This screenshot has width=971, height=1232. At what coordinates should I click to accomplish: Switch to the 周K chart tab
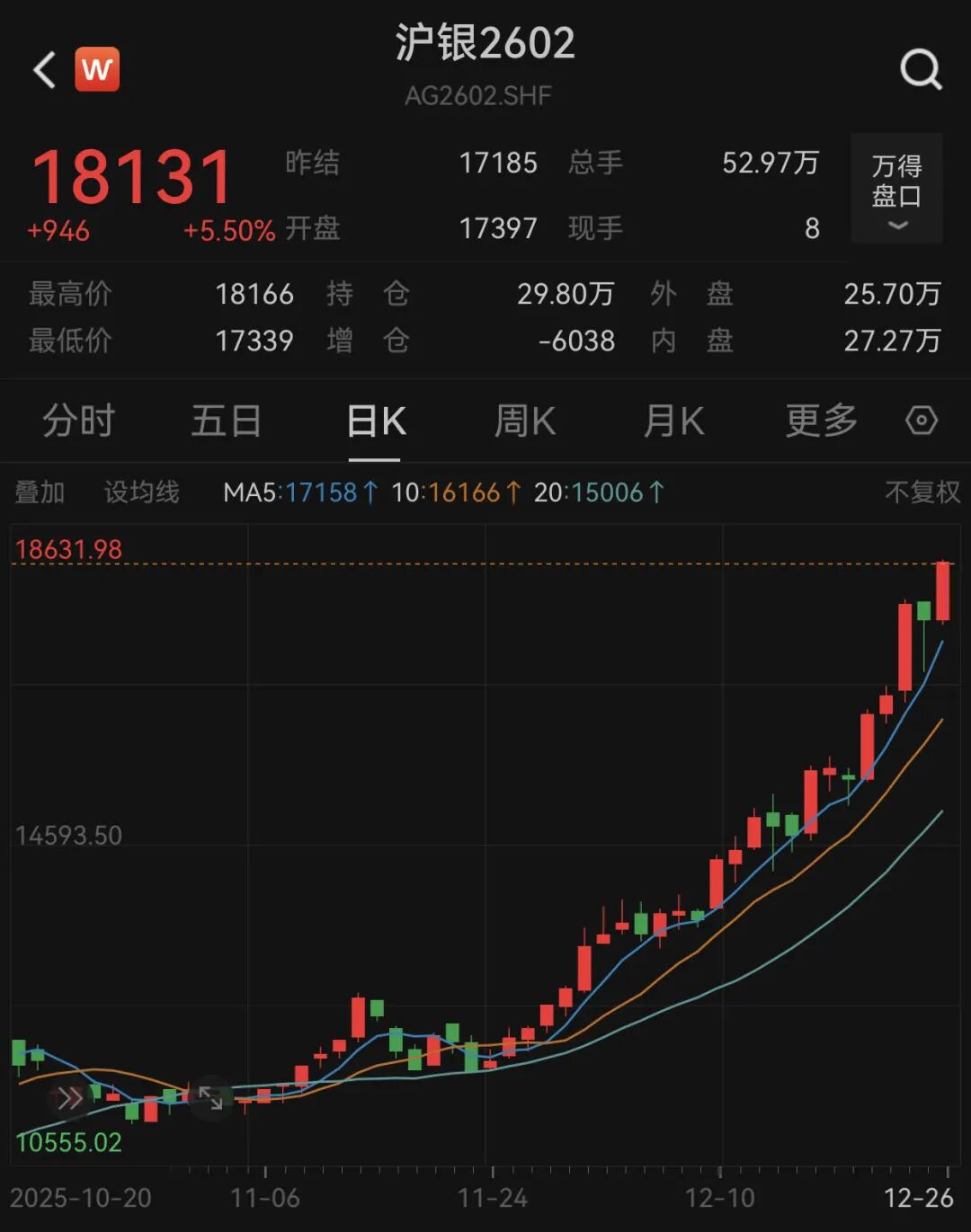(x=525, y=421)
